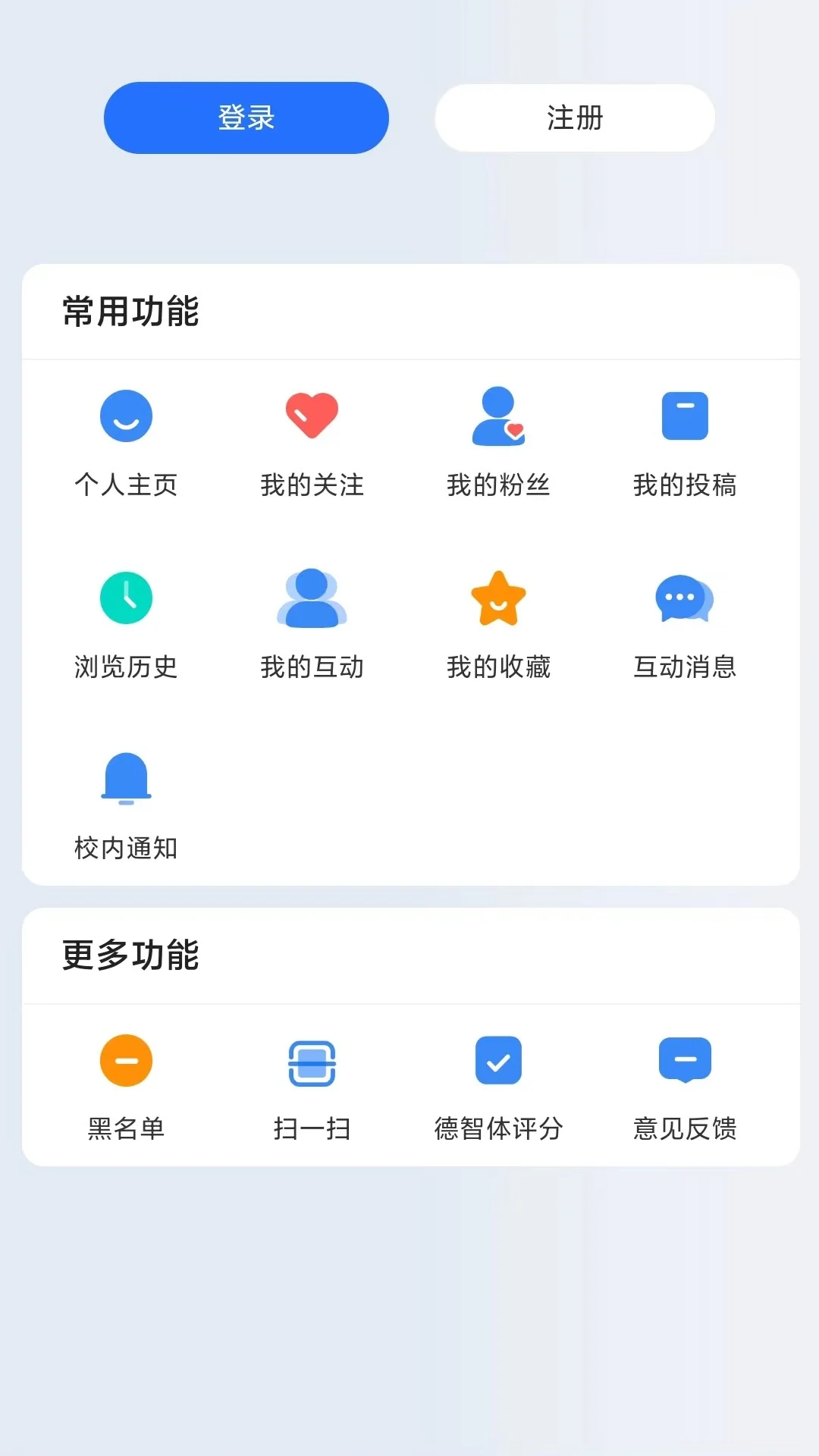Image resolution: width=819 pixels, height=1456 pixels.
Task: Open 我的粉丝 fans icon
Action: tap(497, 416)
